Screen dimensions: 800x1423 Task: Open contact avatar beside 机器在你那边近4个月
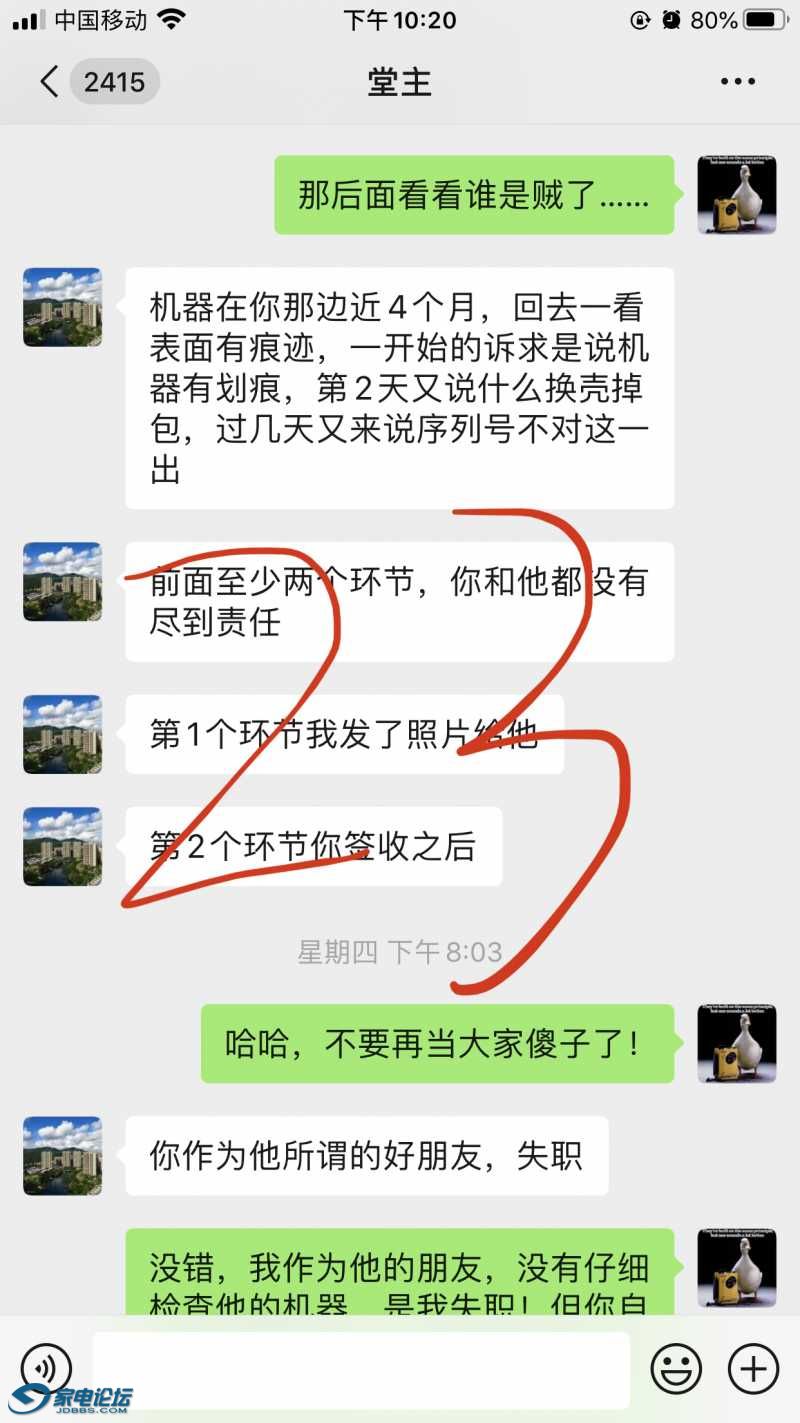coord(62,307)
